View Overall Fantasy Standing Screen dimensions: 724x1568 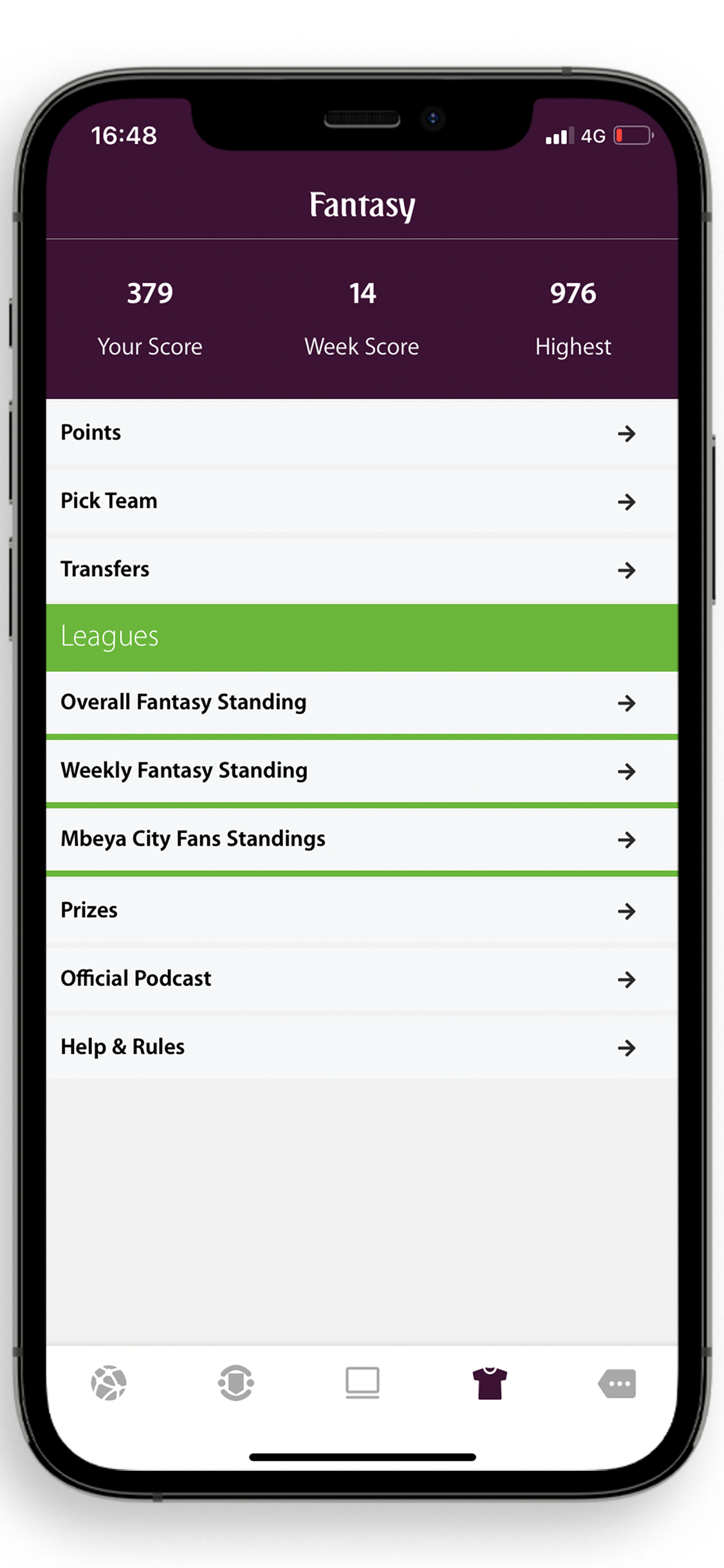pos(361,702)
